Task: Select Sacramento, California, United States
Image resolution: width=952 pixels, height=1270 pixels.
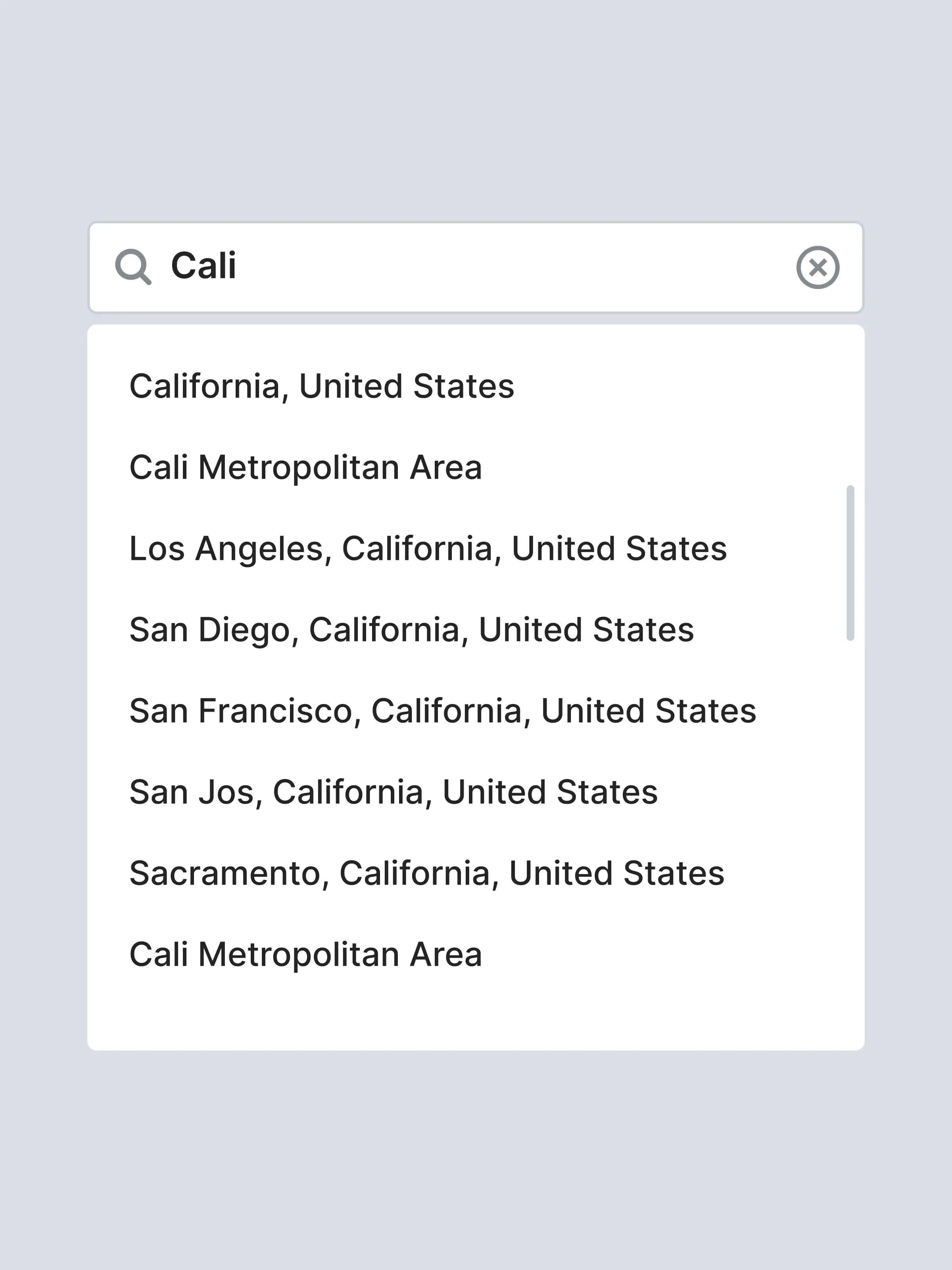Action: (426, 873)
